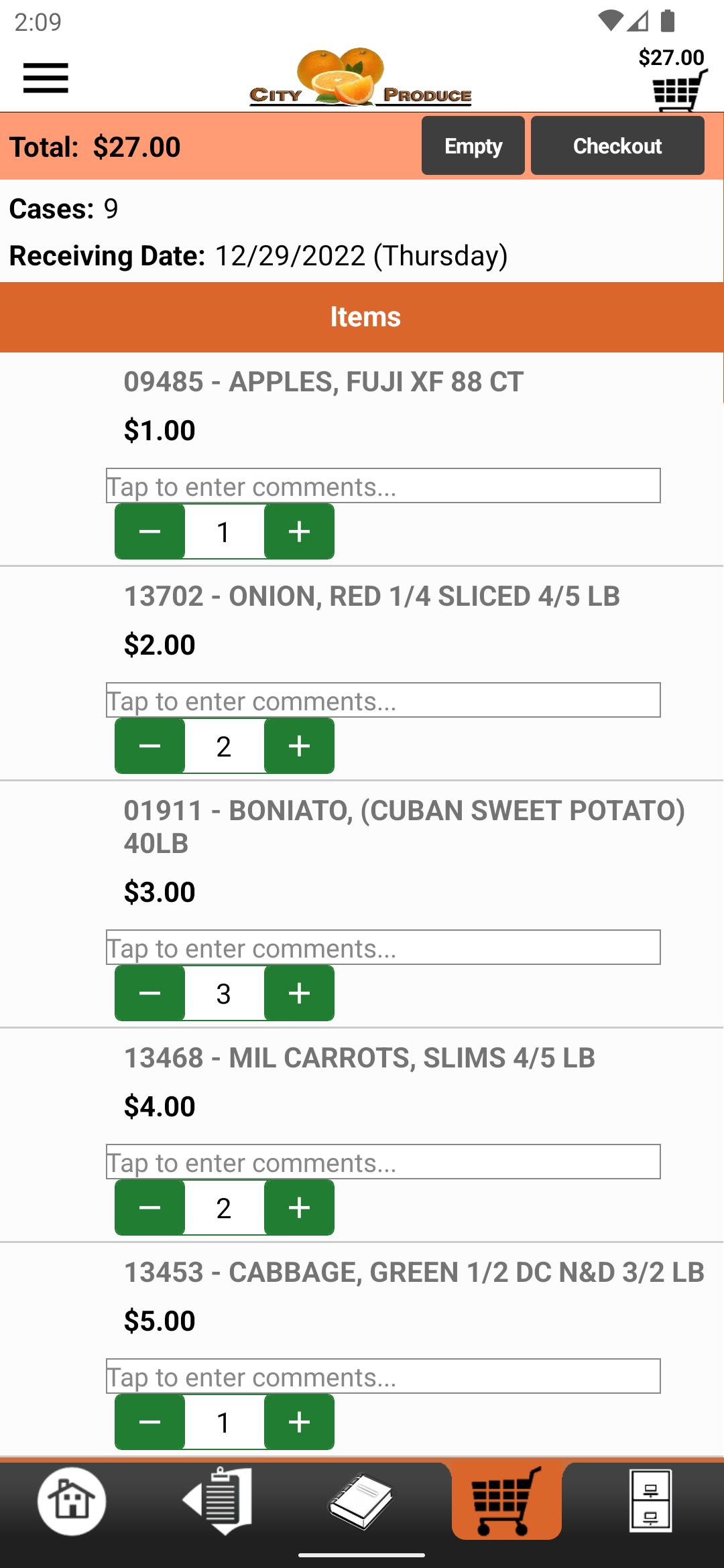The height and width of the screenshot is (1568, 724).
Task: Open the catalog book tab
Action: [361, 1501]
